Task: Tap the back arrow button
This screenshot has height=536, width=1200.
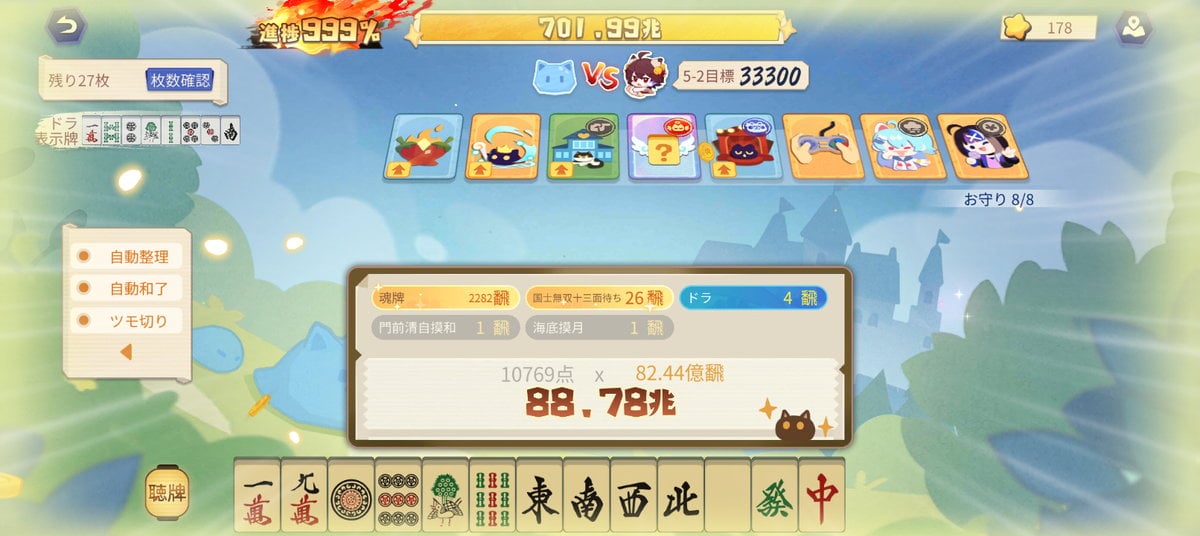Action: click(x=66, y=26)
